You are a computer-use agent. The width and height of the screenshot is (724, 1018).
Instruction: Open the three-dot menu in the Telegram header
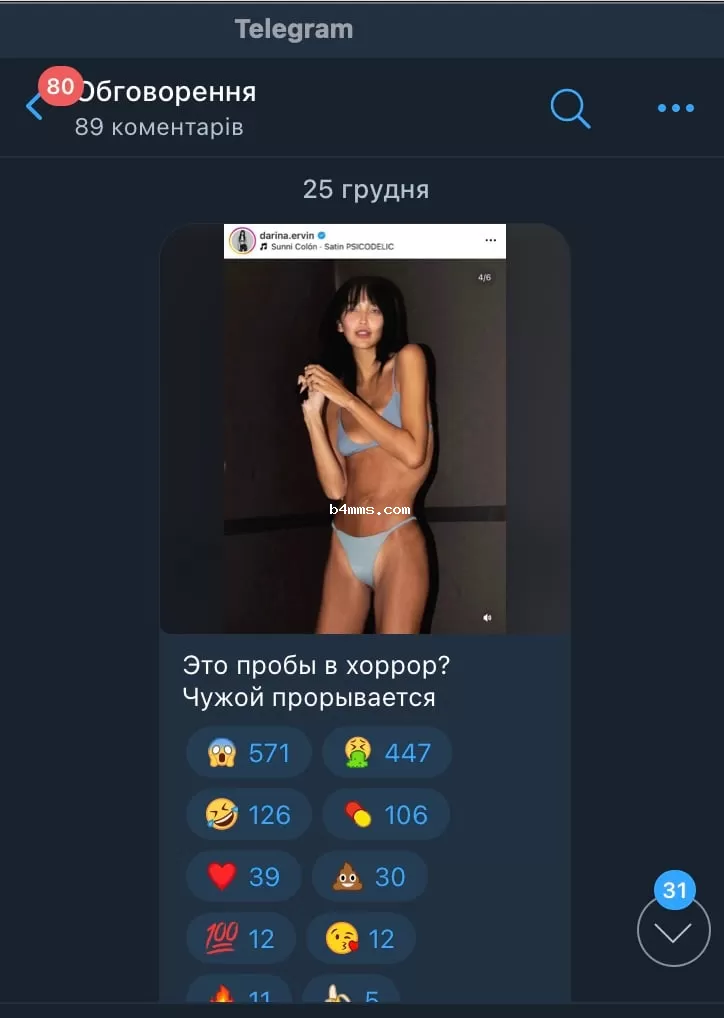(x=673, y=108)
